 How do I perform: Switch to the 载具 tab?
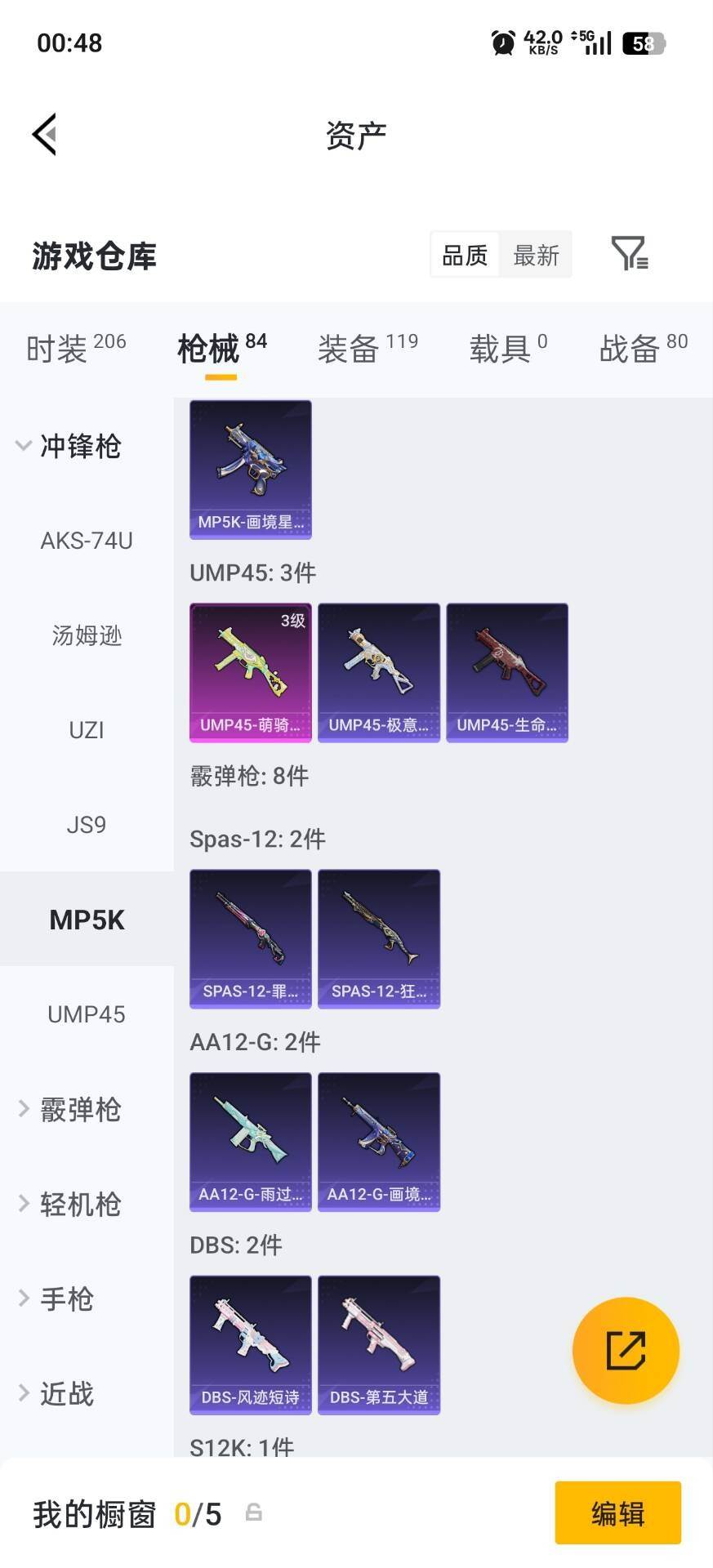pyautogui.click(x=507, y=349)
